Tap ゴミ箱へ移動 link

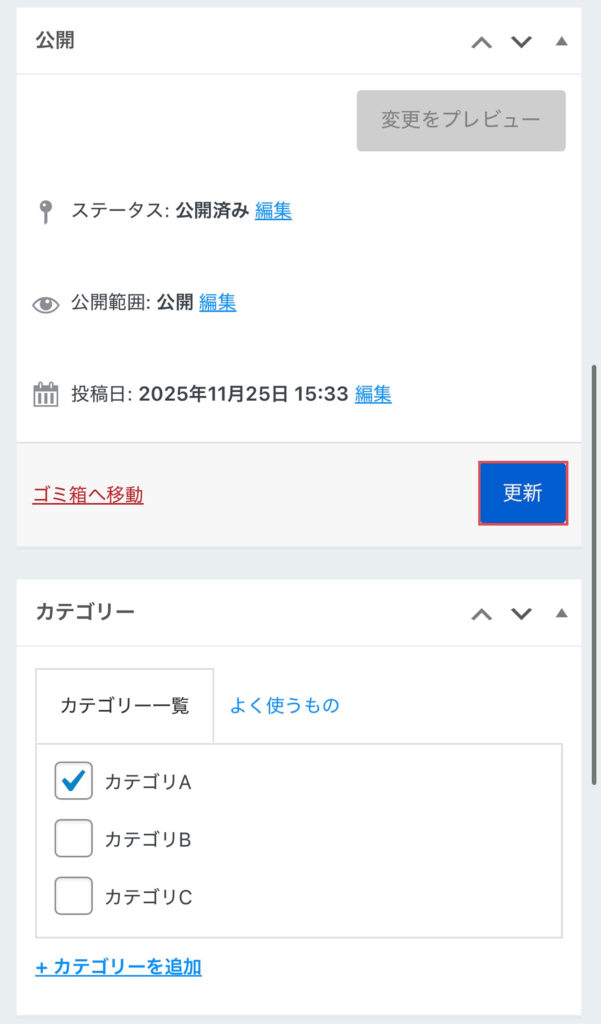(88, 495)
